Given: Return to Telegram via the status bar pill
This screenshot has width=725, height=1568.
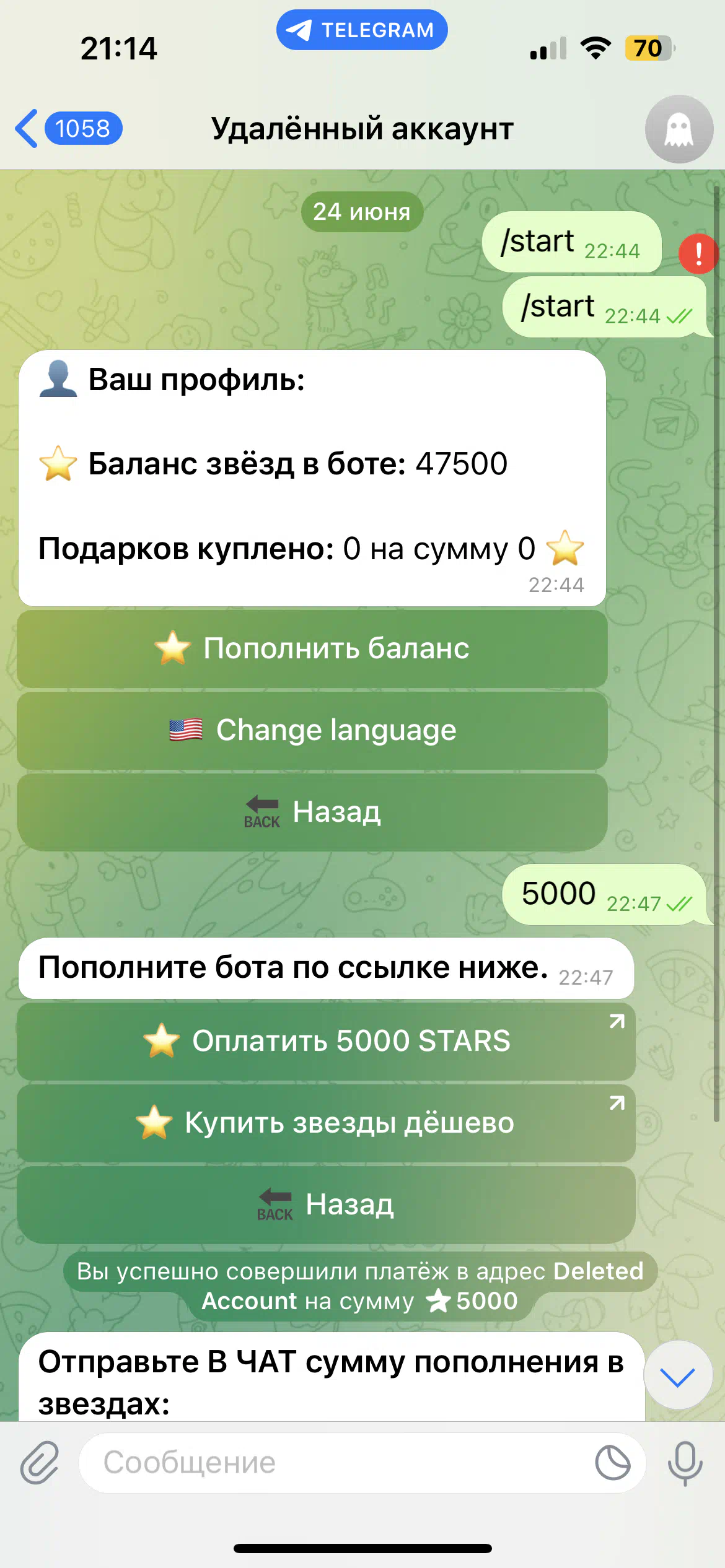Looking at the screenshot, I should [x=362, y=30].
